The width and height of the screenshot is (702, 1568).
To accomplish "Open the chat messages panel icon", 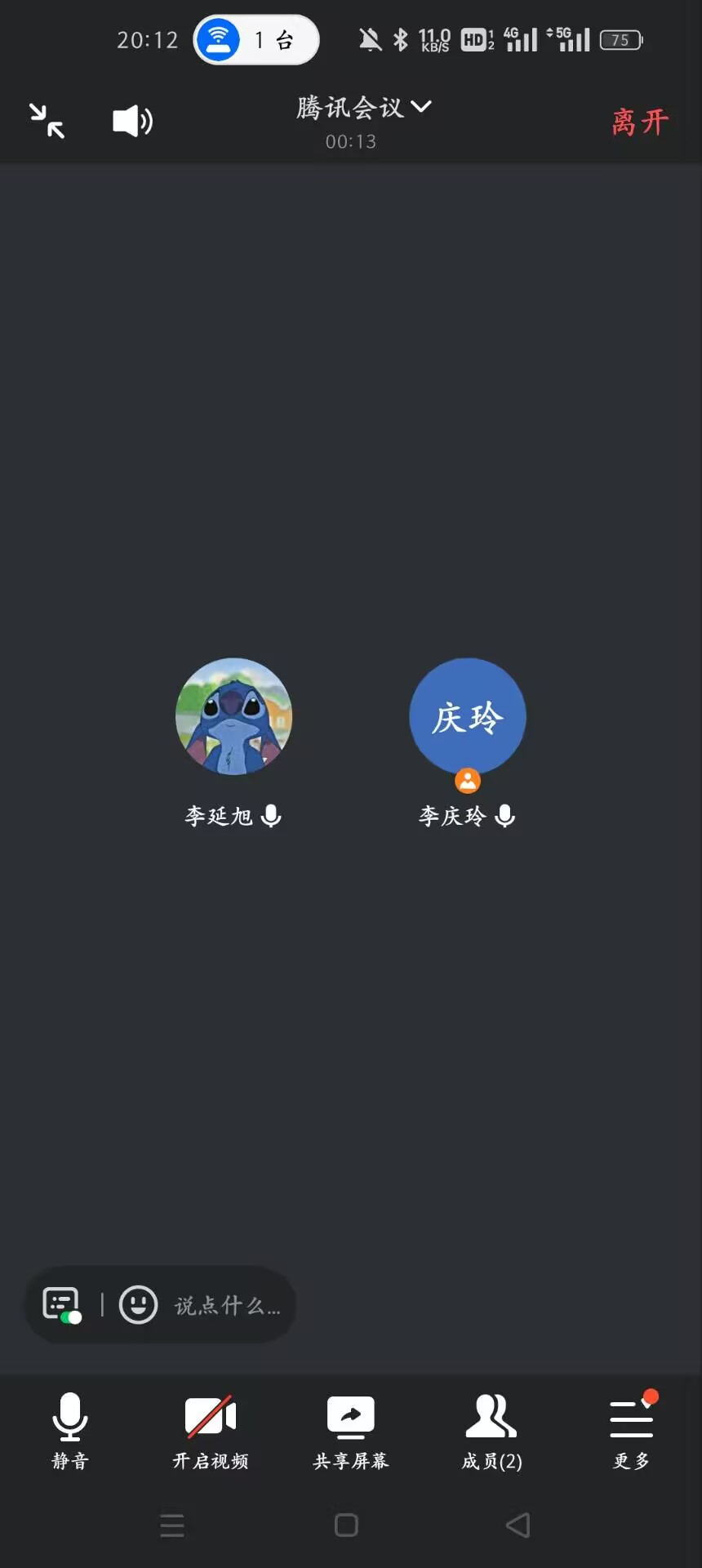I will tap(61, 1304).
